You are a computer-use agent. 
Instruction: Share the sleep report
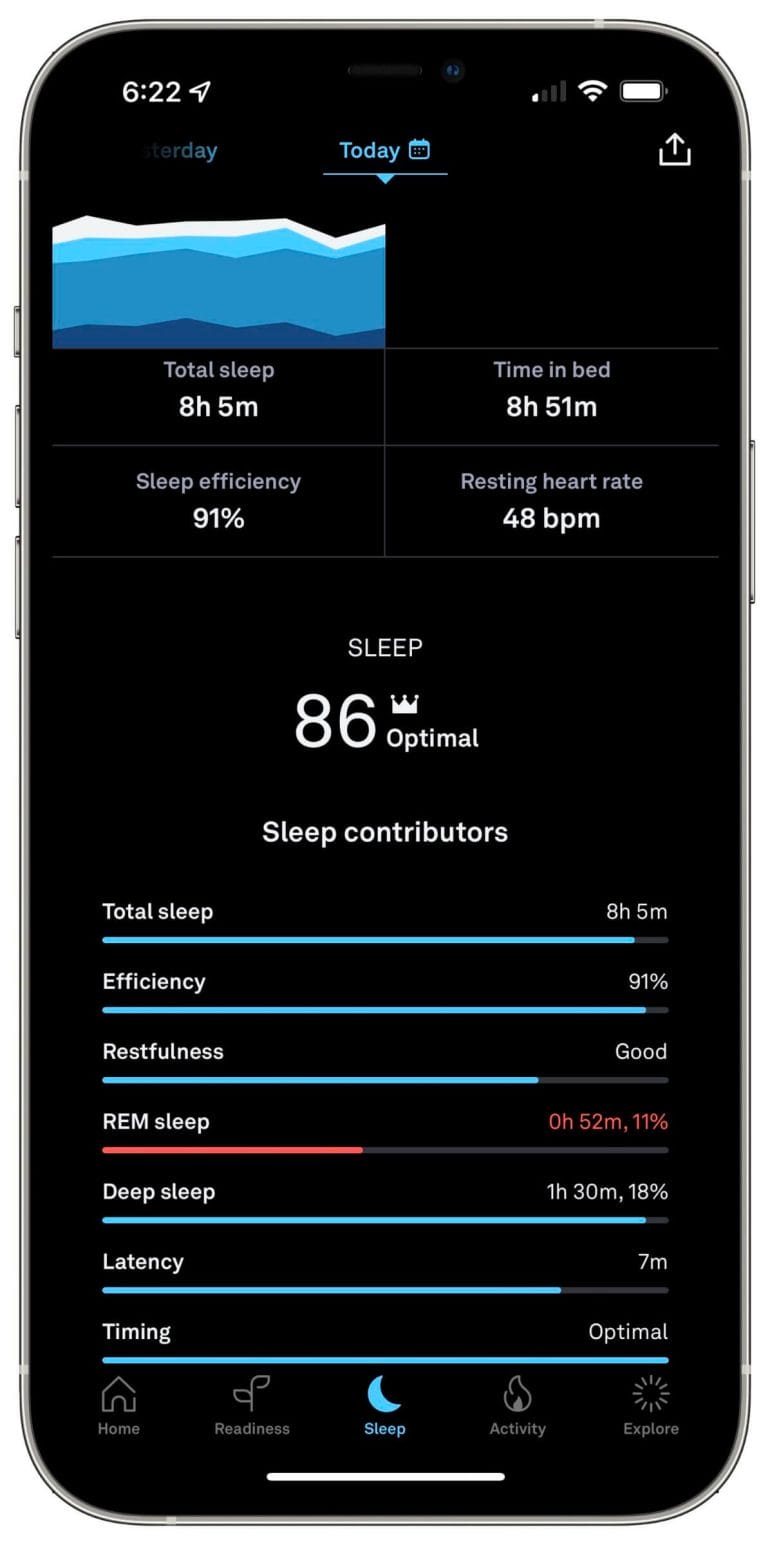(x=674, y=150)
